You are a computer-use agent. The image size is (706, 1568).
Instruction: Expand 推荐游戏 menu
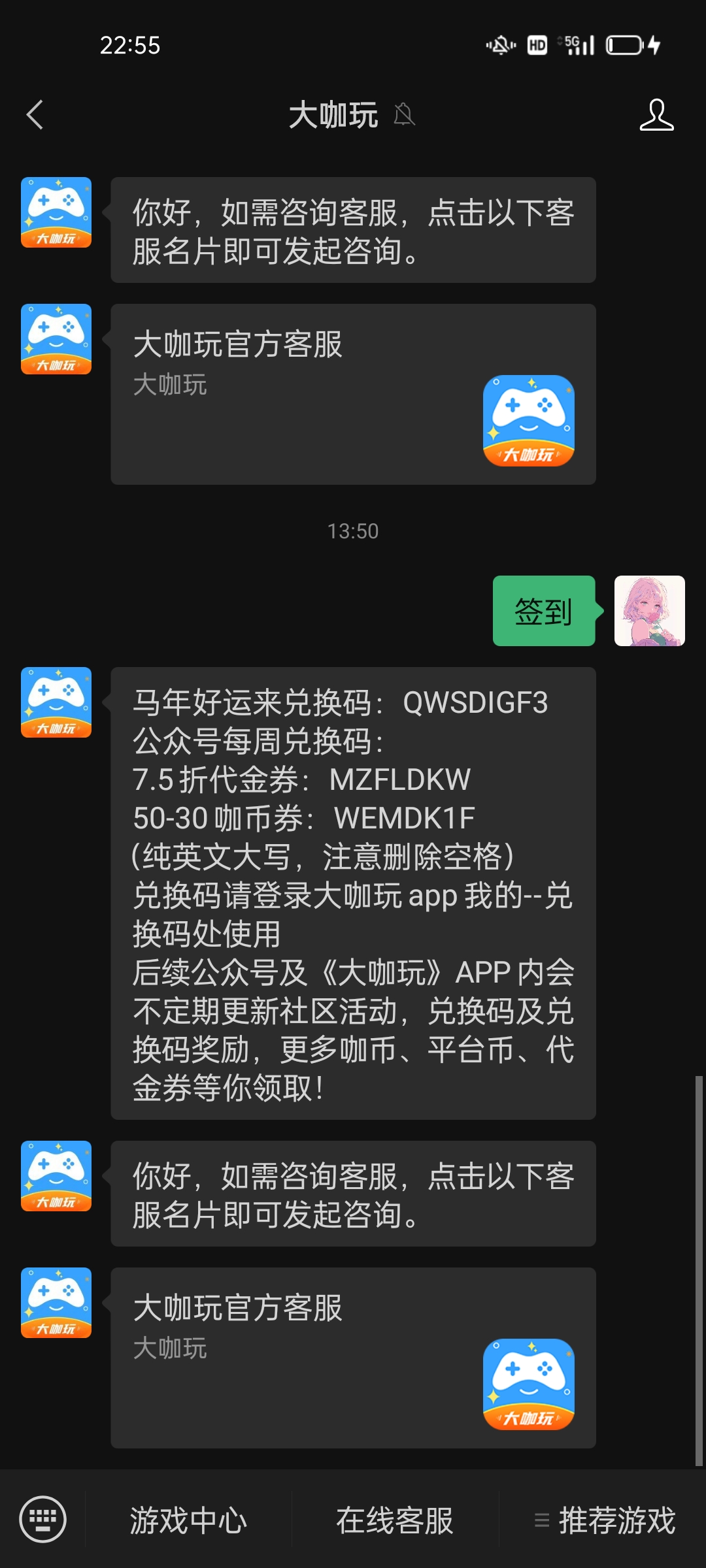(604, 1520)
